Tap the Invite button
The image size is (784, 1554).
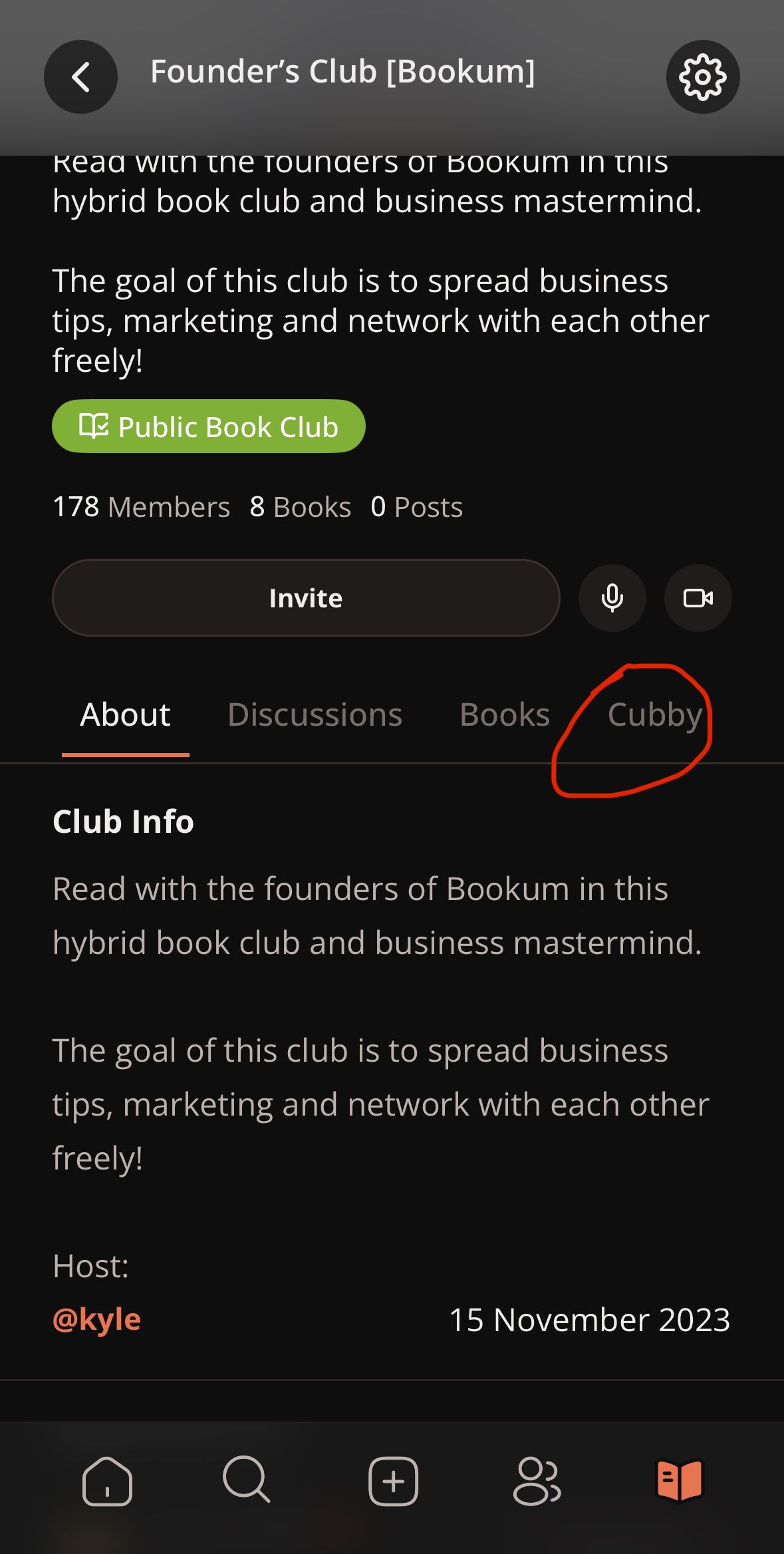click(x=306, y=597)
